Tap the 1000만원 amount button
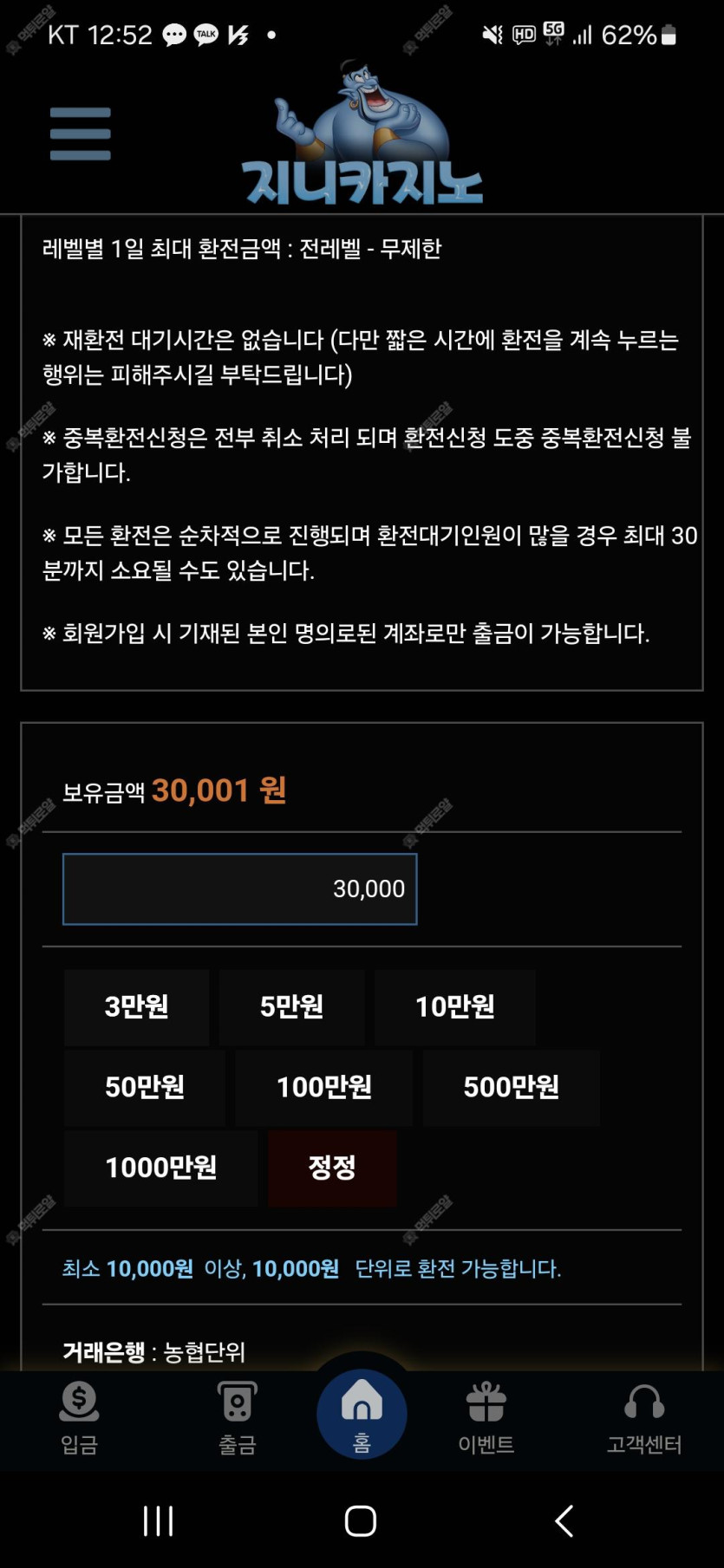The height and width of the screenshot is (1568, 724). click(161, 1168)
